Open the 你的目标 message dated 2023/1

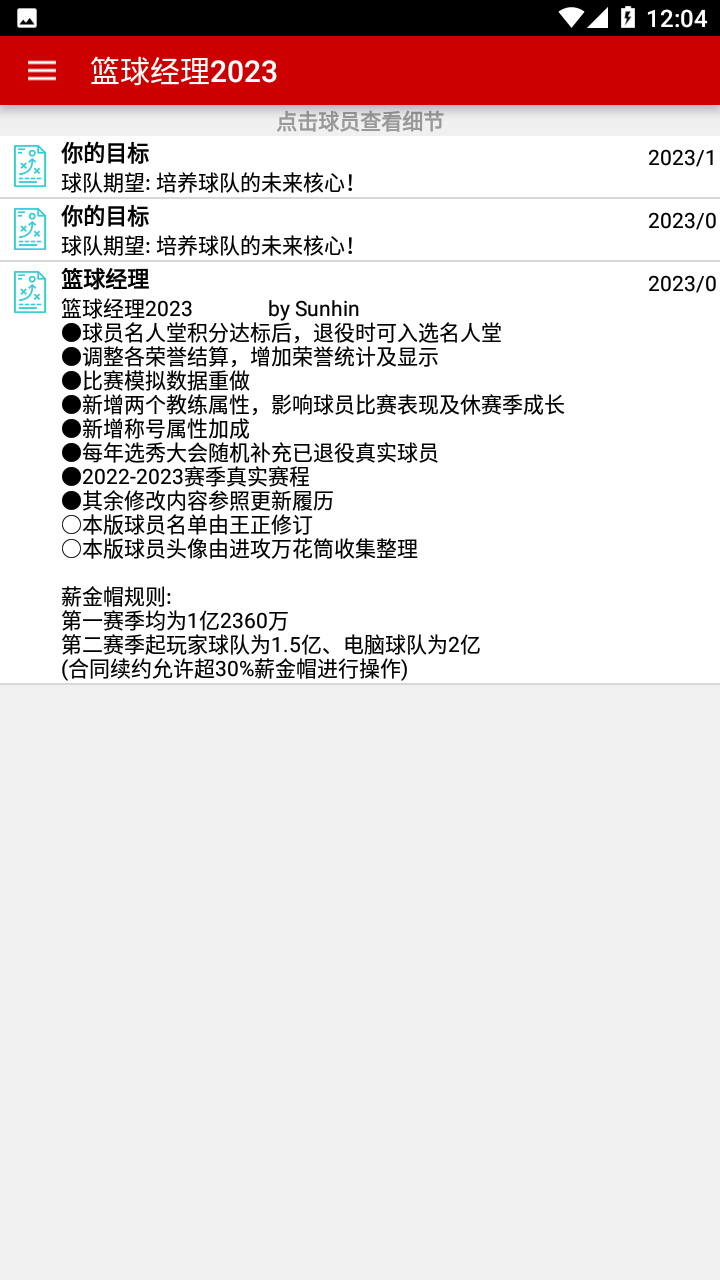(x=360, y=168)
